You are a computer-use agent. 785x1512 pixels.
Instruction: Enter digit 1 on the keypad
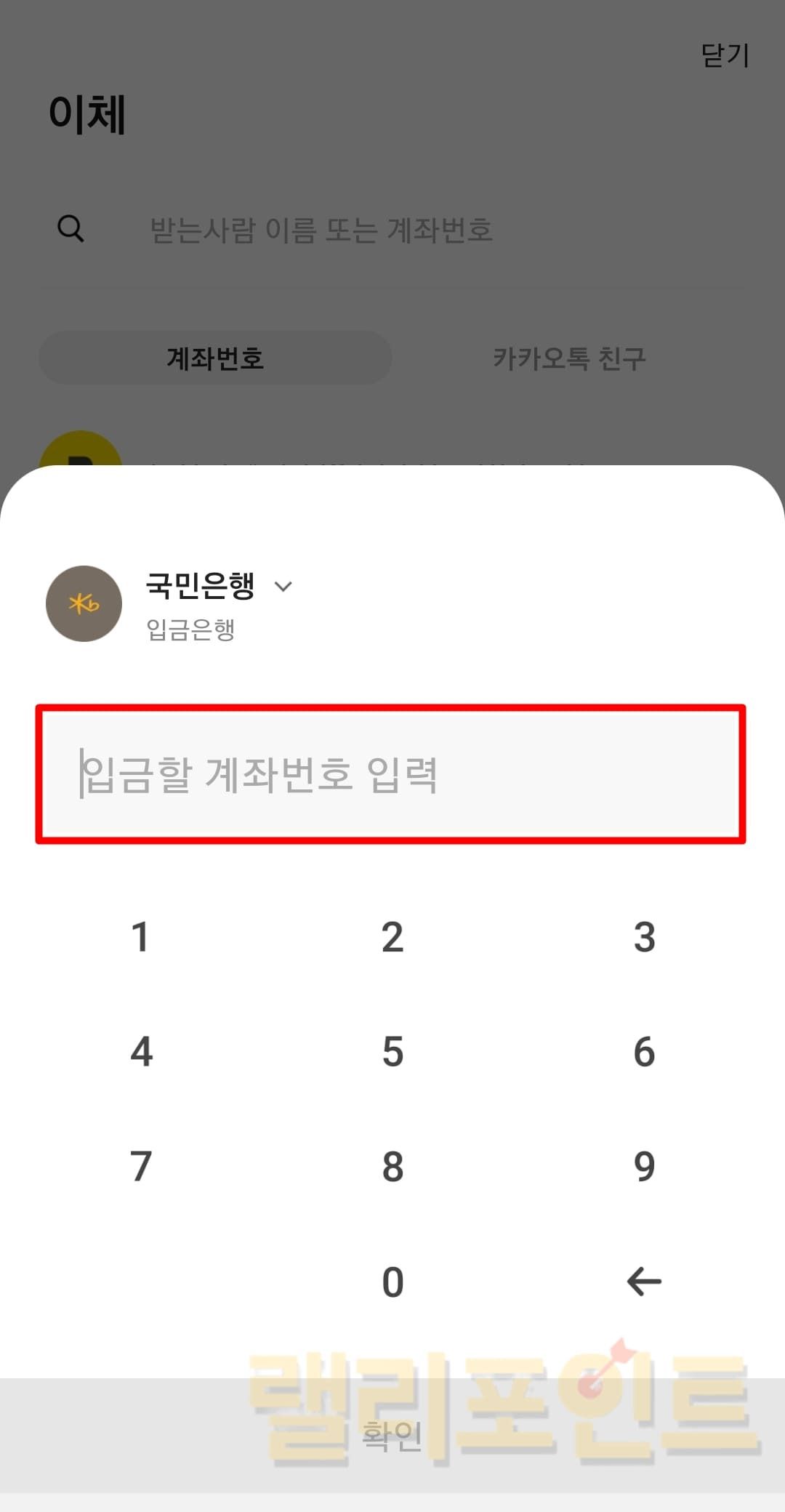coord(140,937)
